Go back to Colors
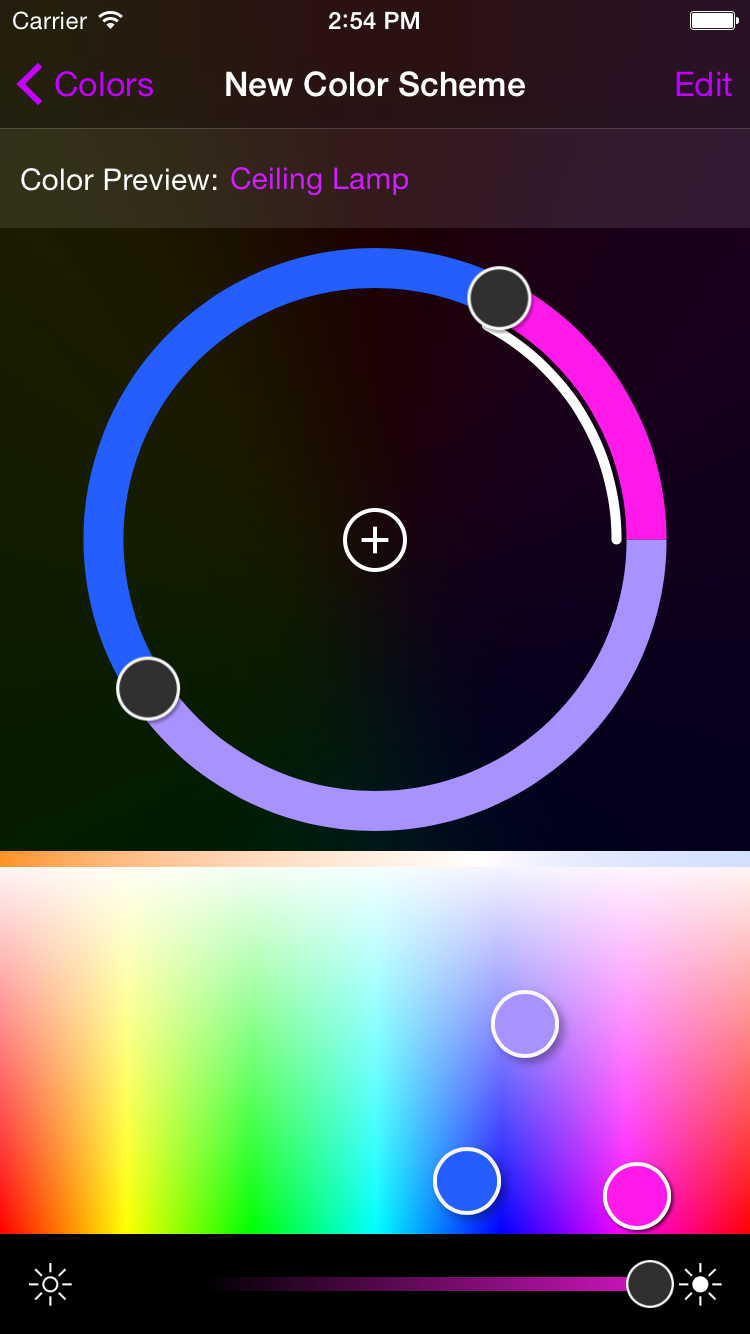 coord(86,85)
